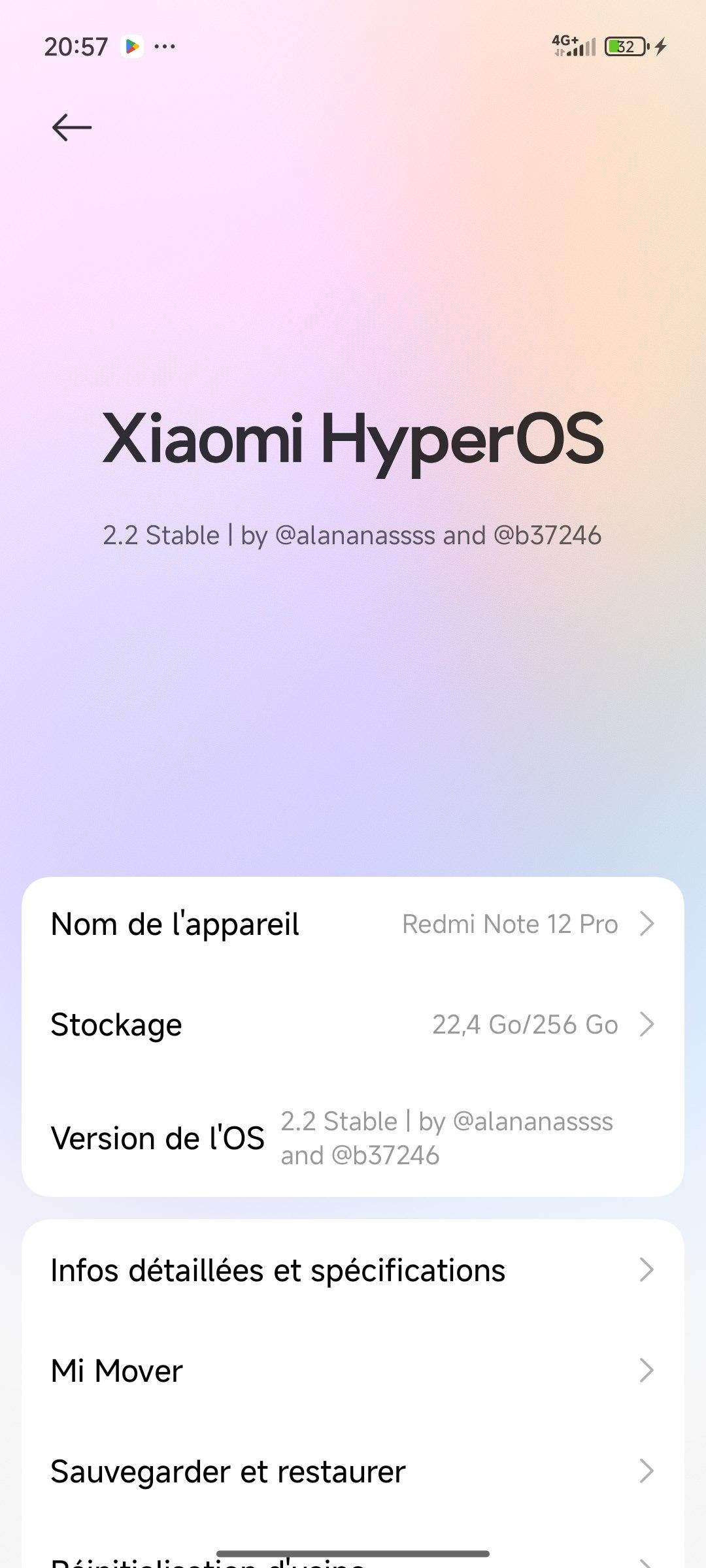706x1568 pixels.
Task: Tap the Version de l'OS row
Action: 353,1138
